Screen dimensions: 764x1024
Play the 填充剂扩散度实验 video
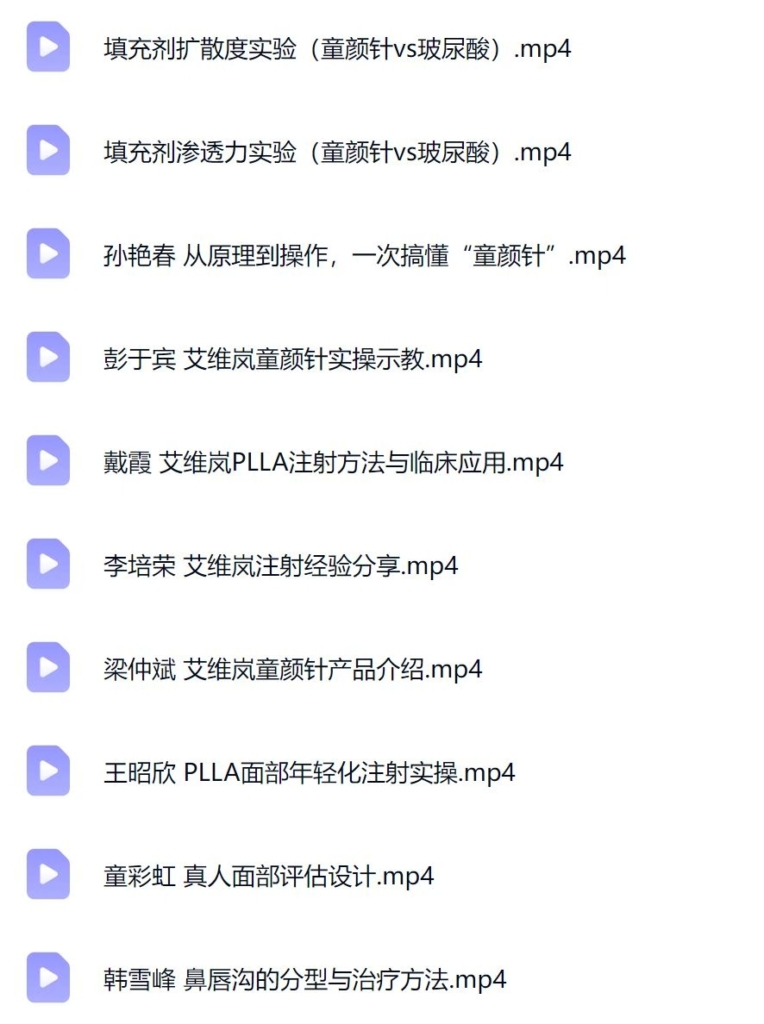47,47
